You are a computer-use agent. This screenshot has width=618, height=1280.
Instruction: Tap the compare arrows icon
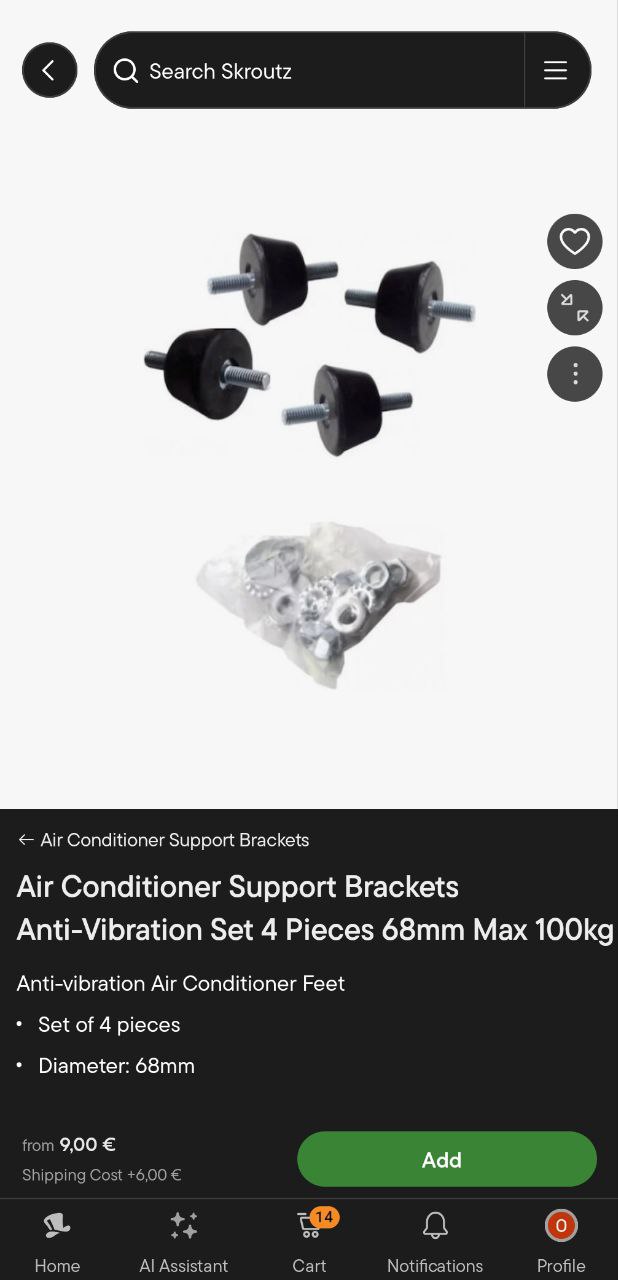coord(574,308)
